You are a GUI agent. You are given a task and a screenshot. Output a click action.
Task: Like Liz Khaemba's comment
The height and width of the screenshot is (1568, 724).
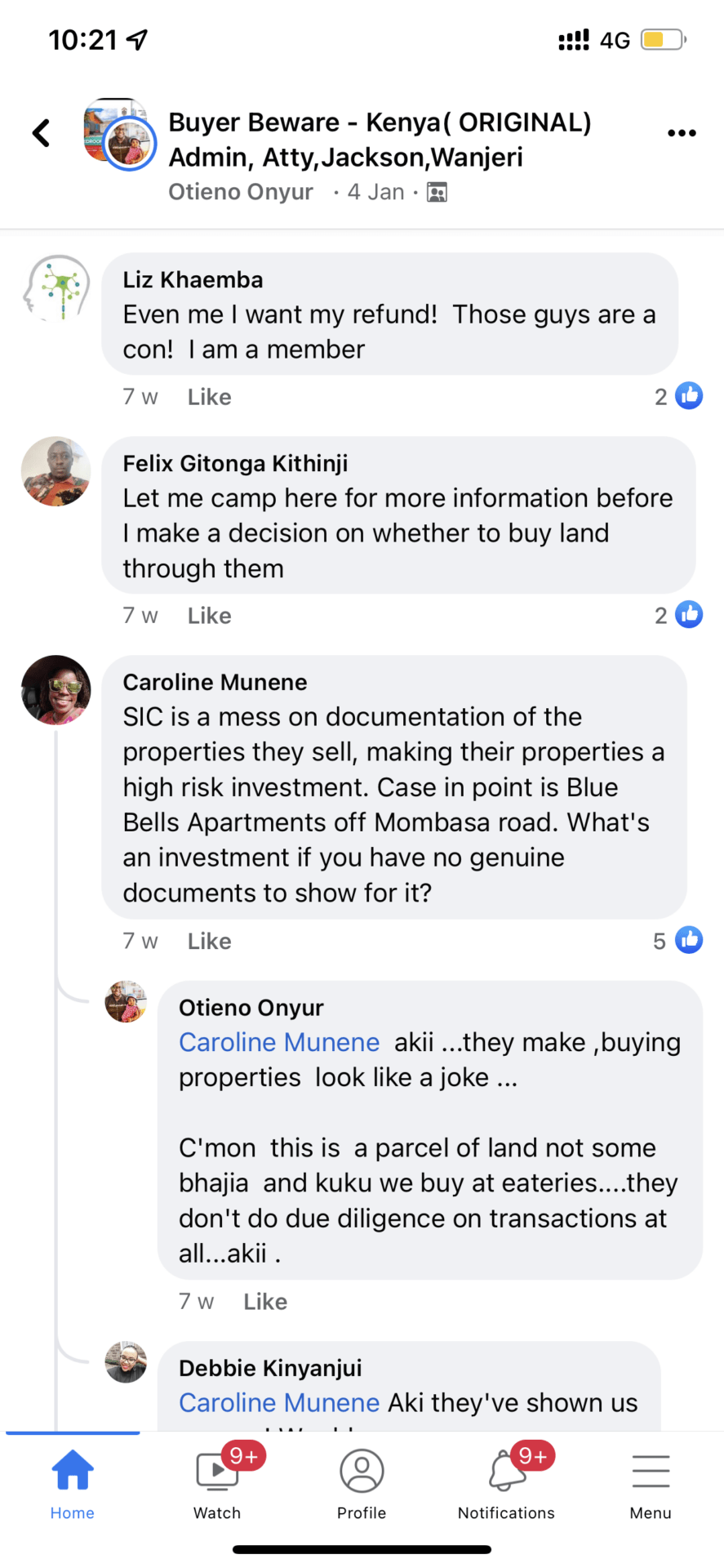(x=209, y=397)
